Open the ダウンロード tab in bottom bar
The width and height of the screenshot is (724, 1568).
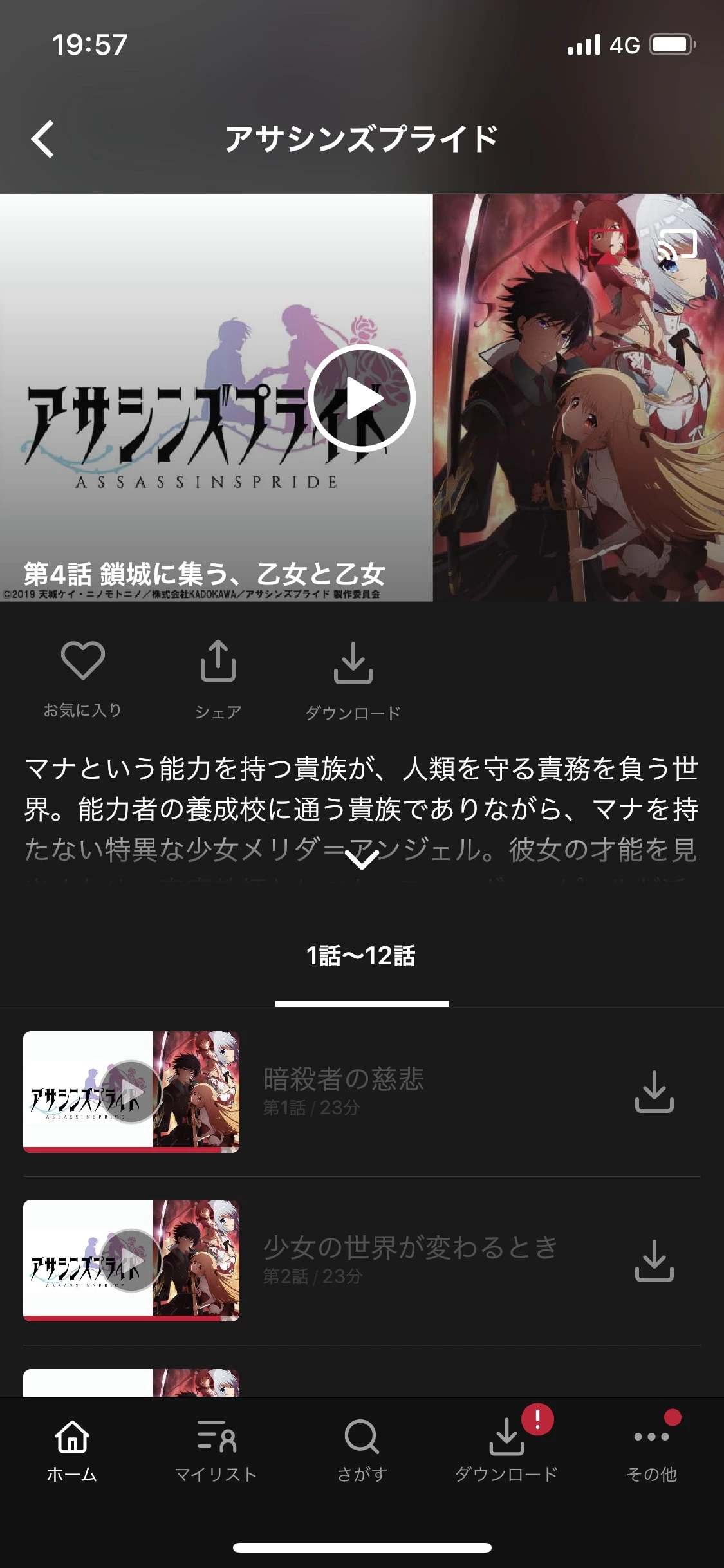506,1450
